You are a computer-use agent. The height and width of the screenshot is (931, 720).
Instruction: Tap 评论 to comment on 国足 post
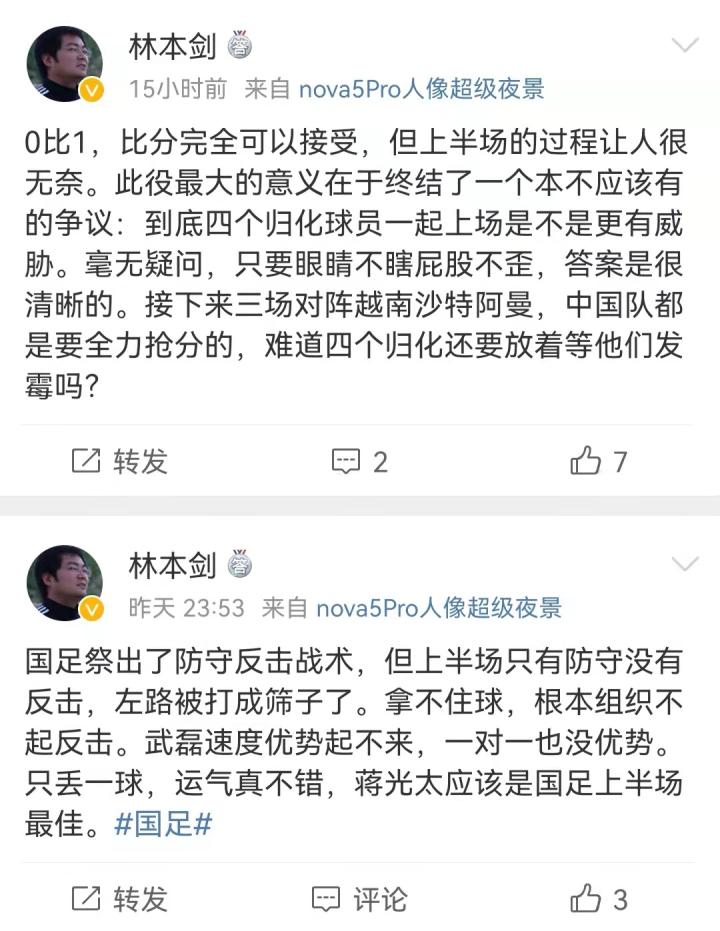(x=359, y=899)
